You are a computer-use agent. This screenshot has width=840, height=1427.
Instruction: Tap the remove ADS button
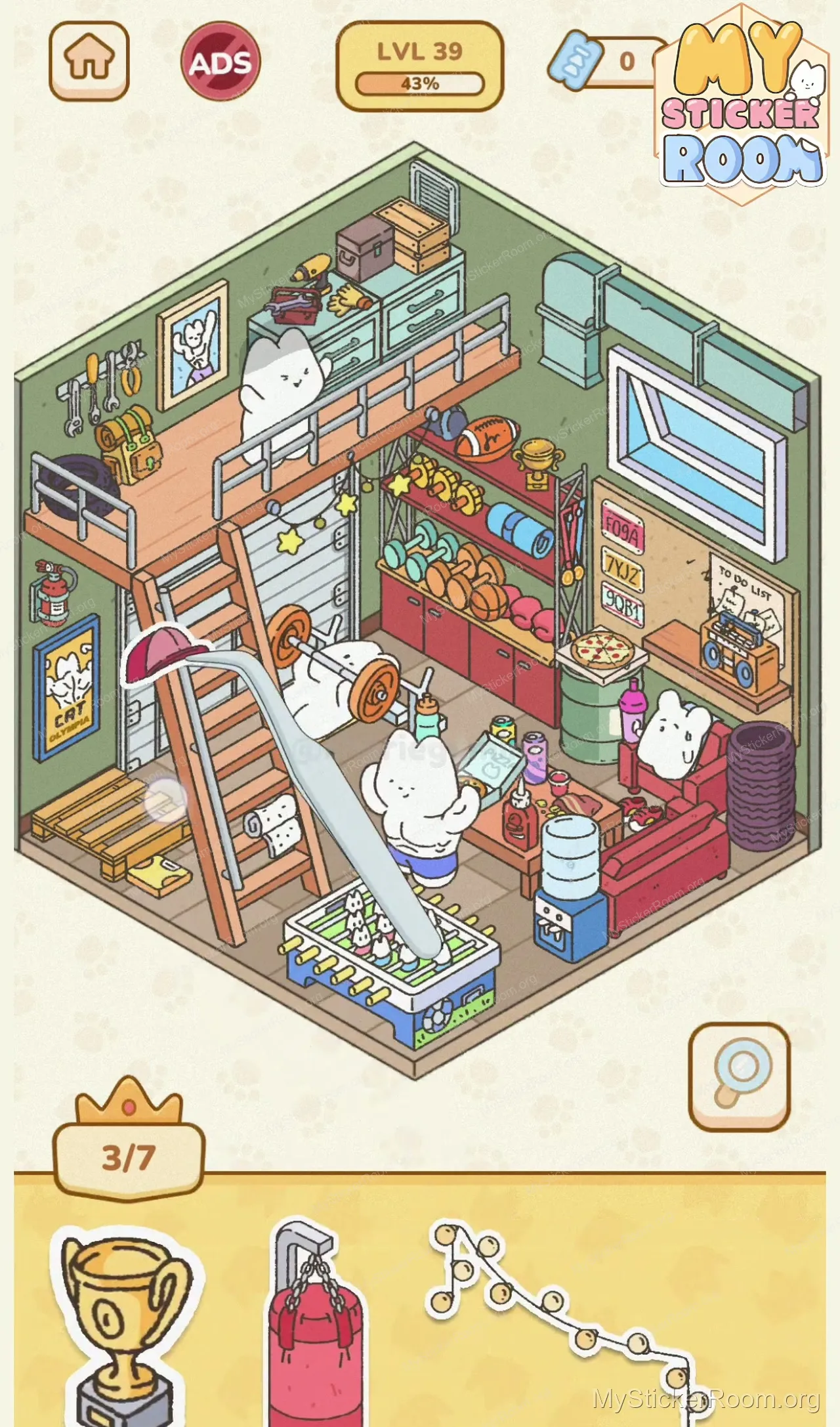pyautogui.click(x=220, y=62)
